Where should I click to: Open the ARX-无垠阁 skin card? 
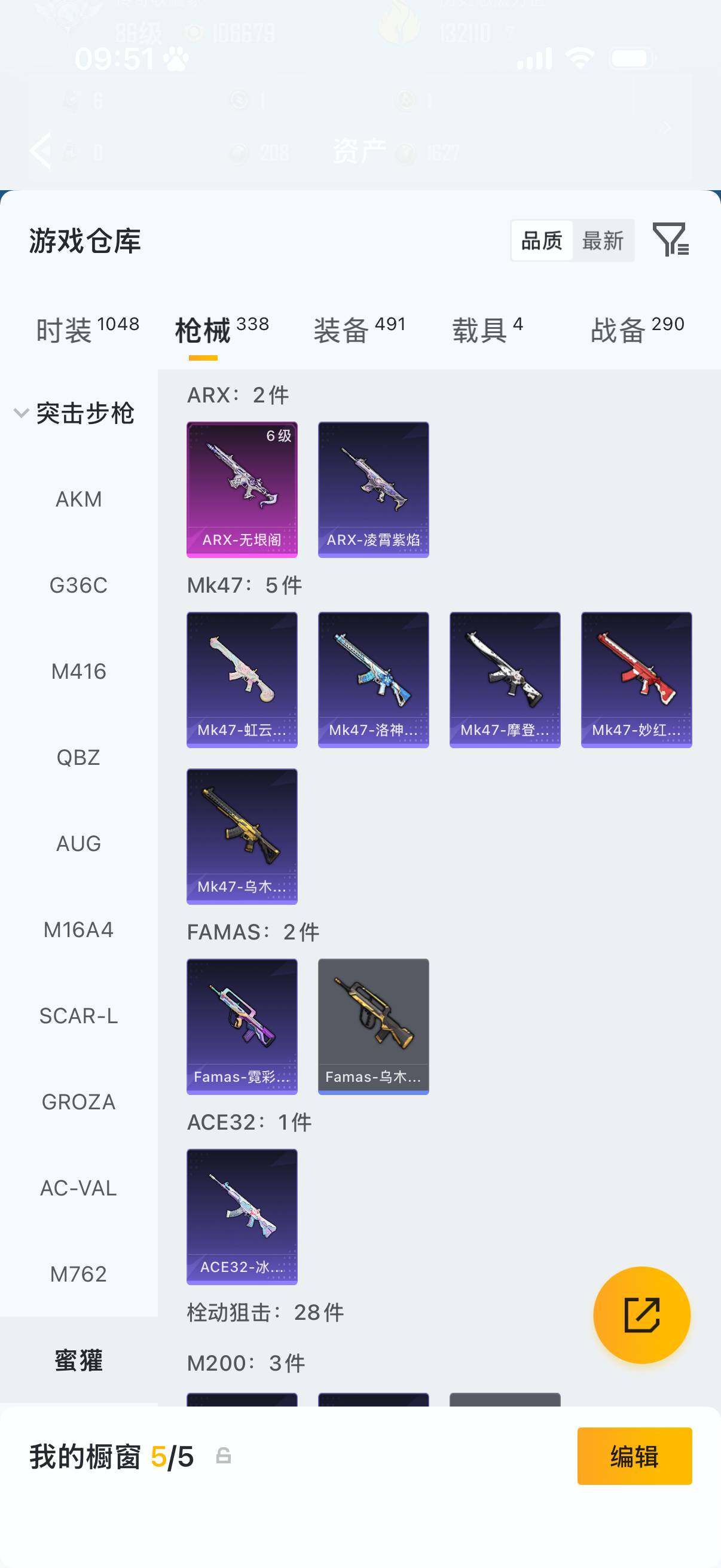point(242,489)
